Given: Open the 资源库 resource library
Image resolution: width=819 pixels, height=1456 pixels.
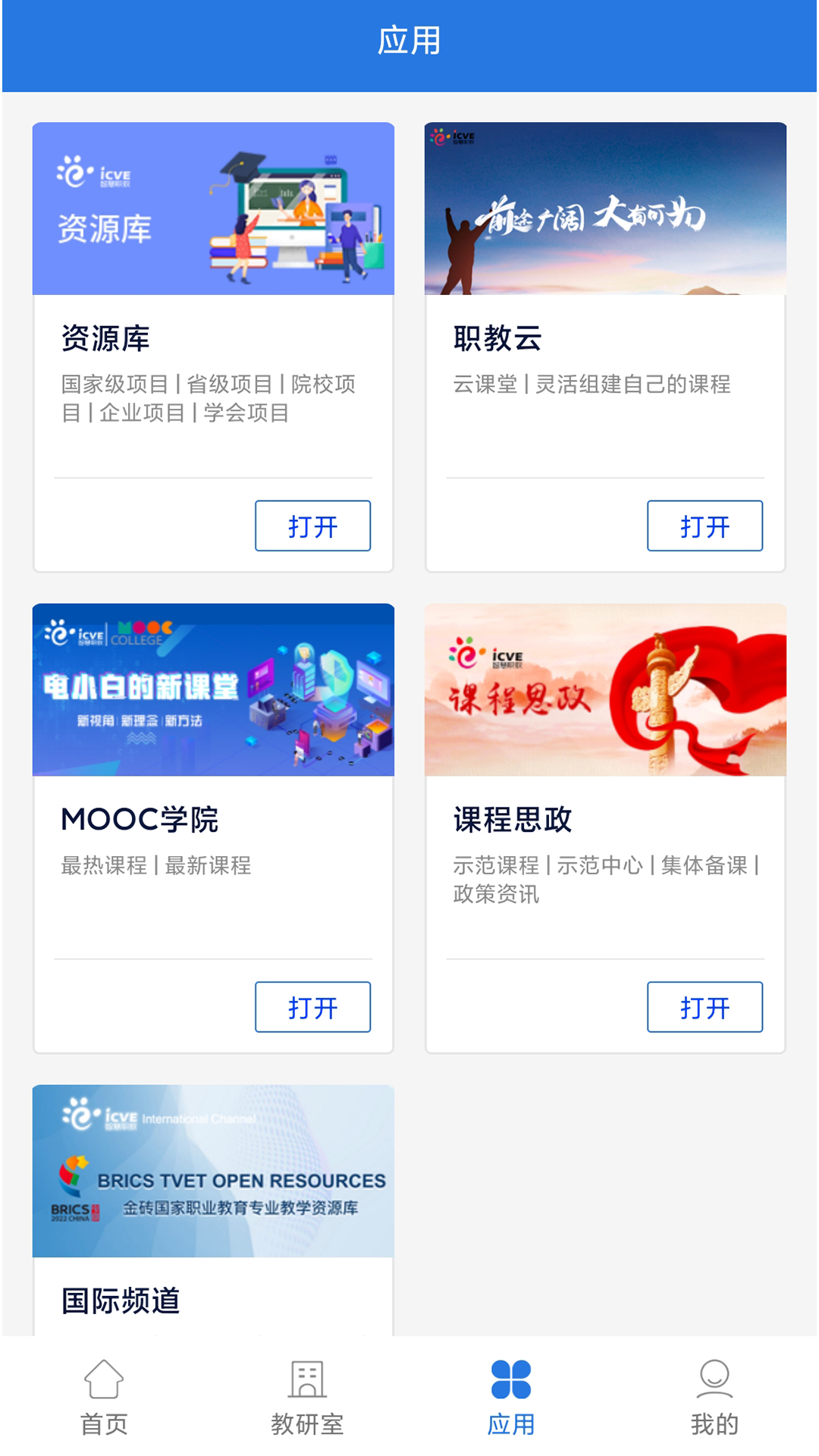Looking at the screenshot, I should click(x=312, y=526).
